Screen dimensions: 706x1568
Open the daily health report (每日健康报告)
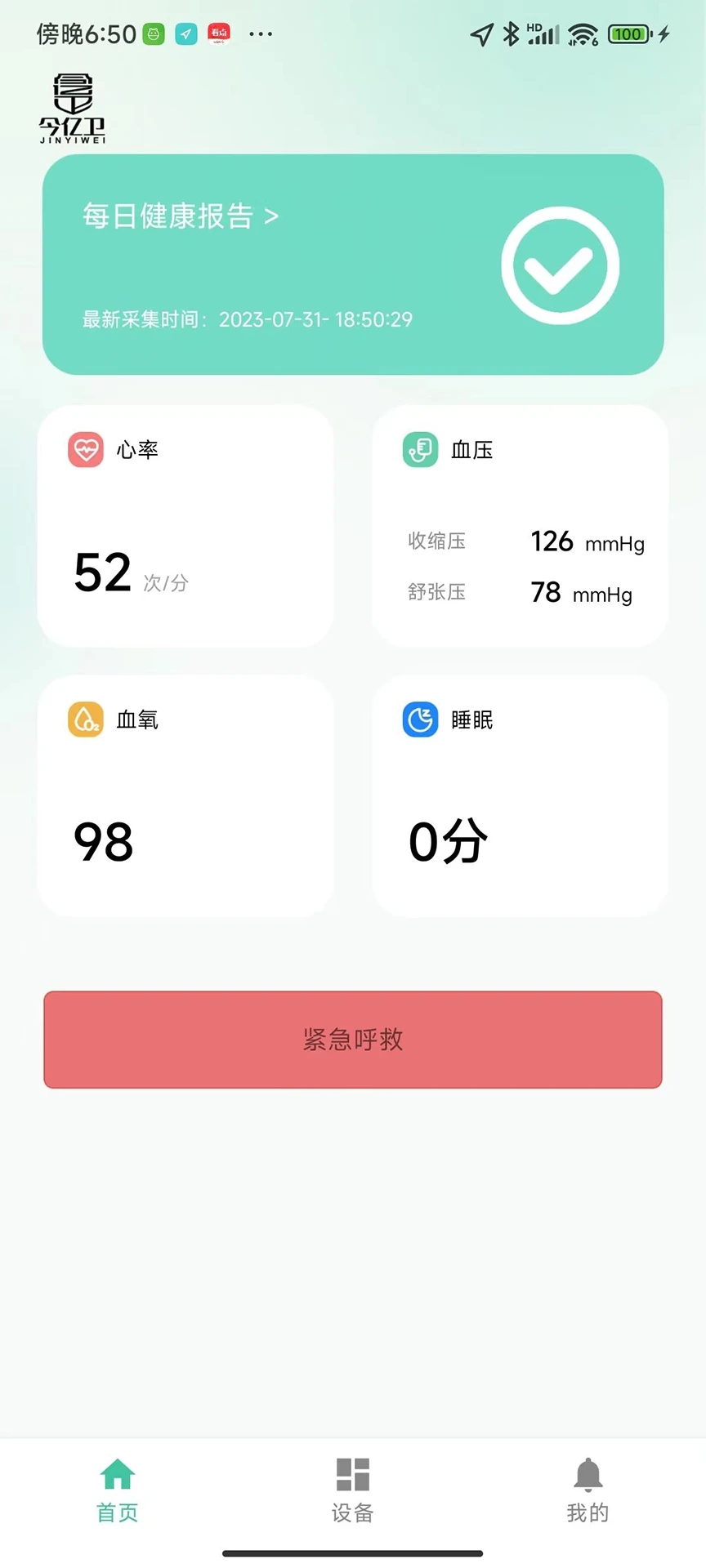181,216
